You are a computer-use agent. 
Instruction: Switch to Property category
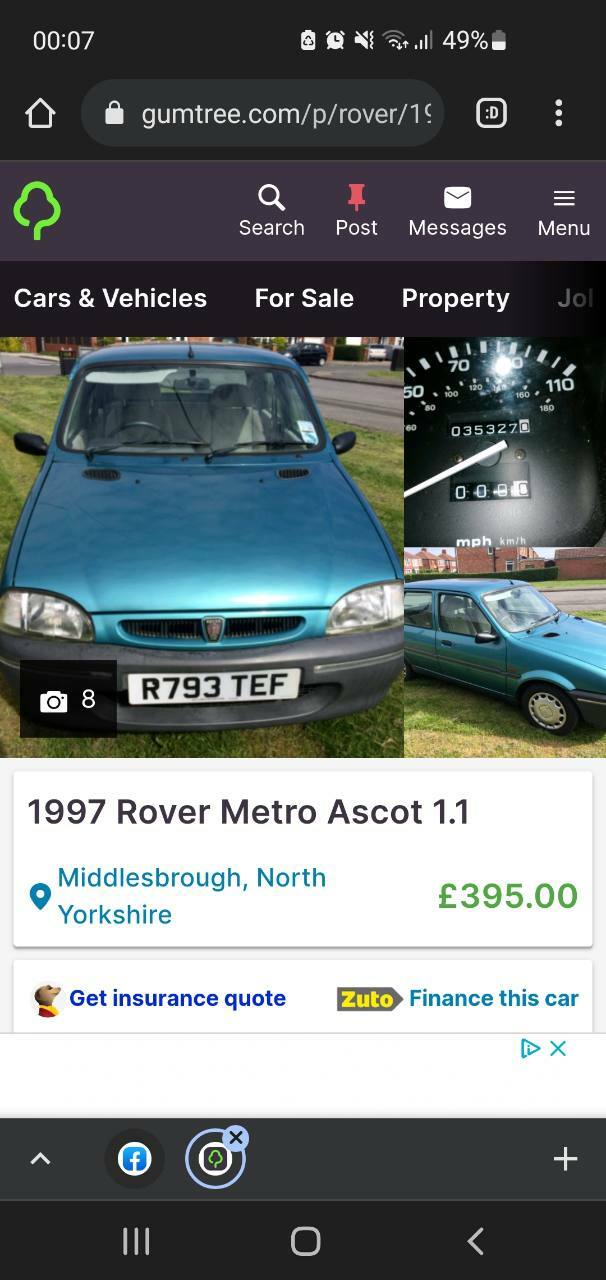tap(455, 298)
